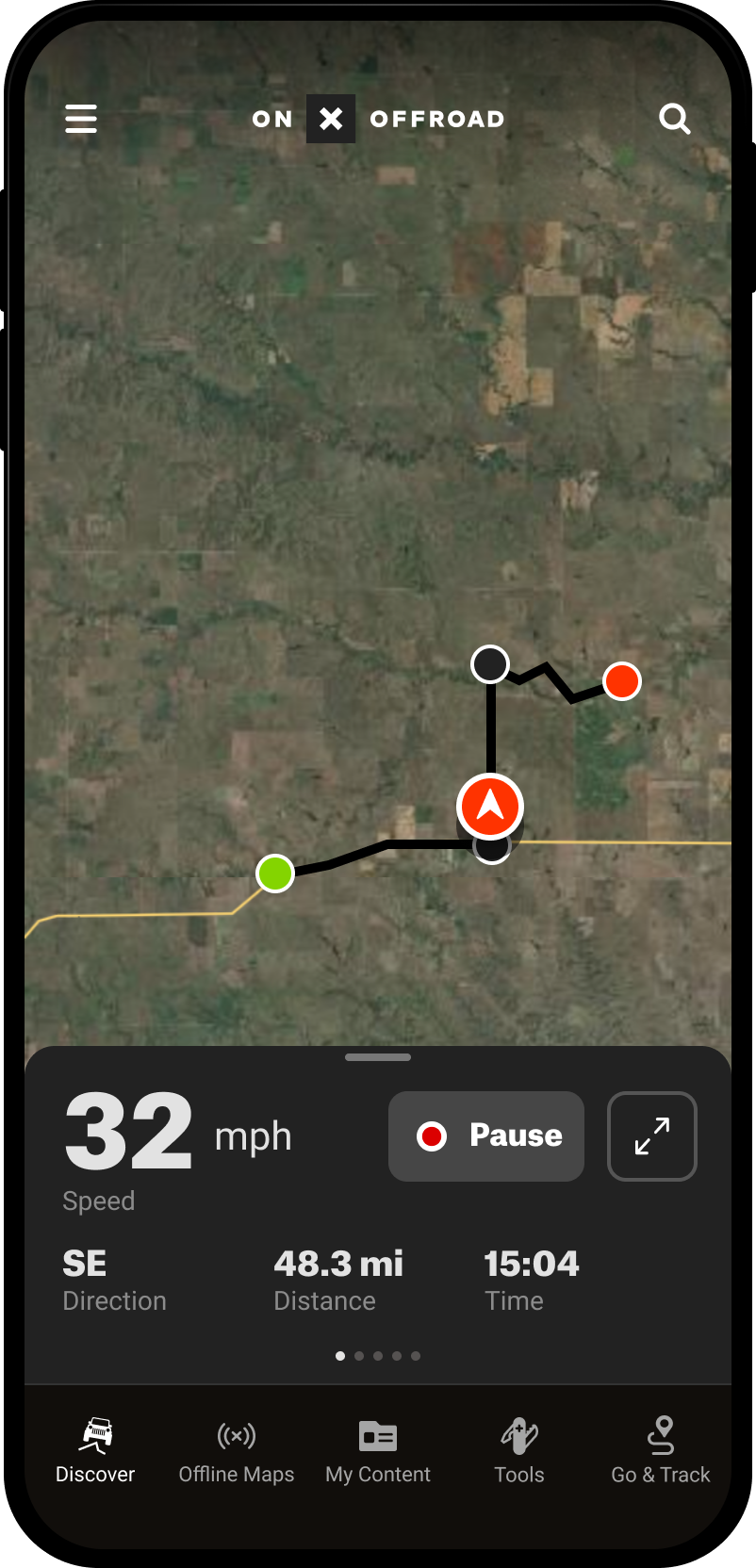Select the Discover jeep icon

tap(95, 1435)
